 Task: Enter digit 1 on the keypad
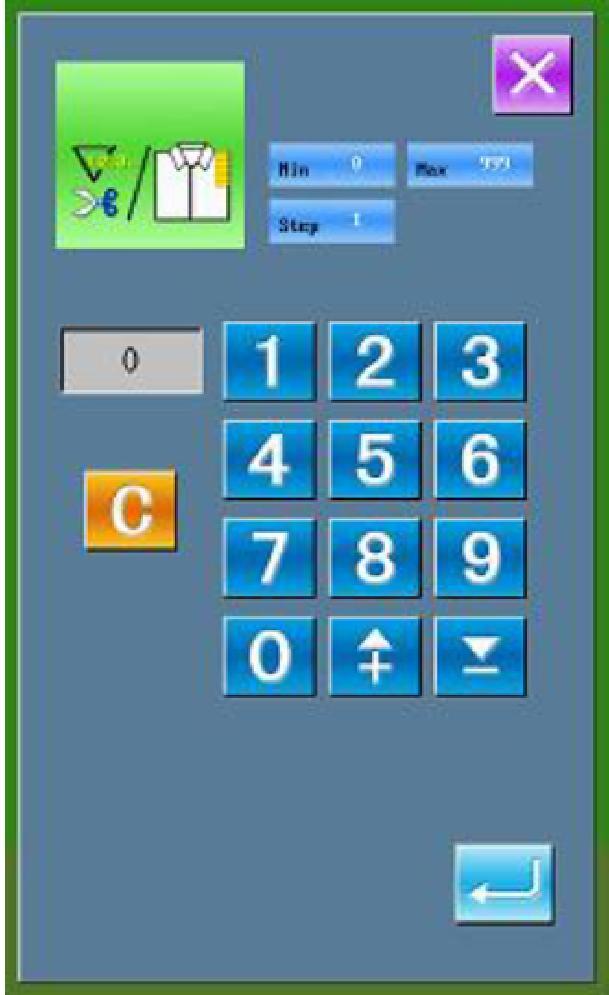[x=268, y=362]
